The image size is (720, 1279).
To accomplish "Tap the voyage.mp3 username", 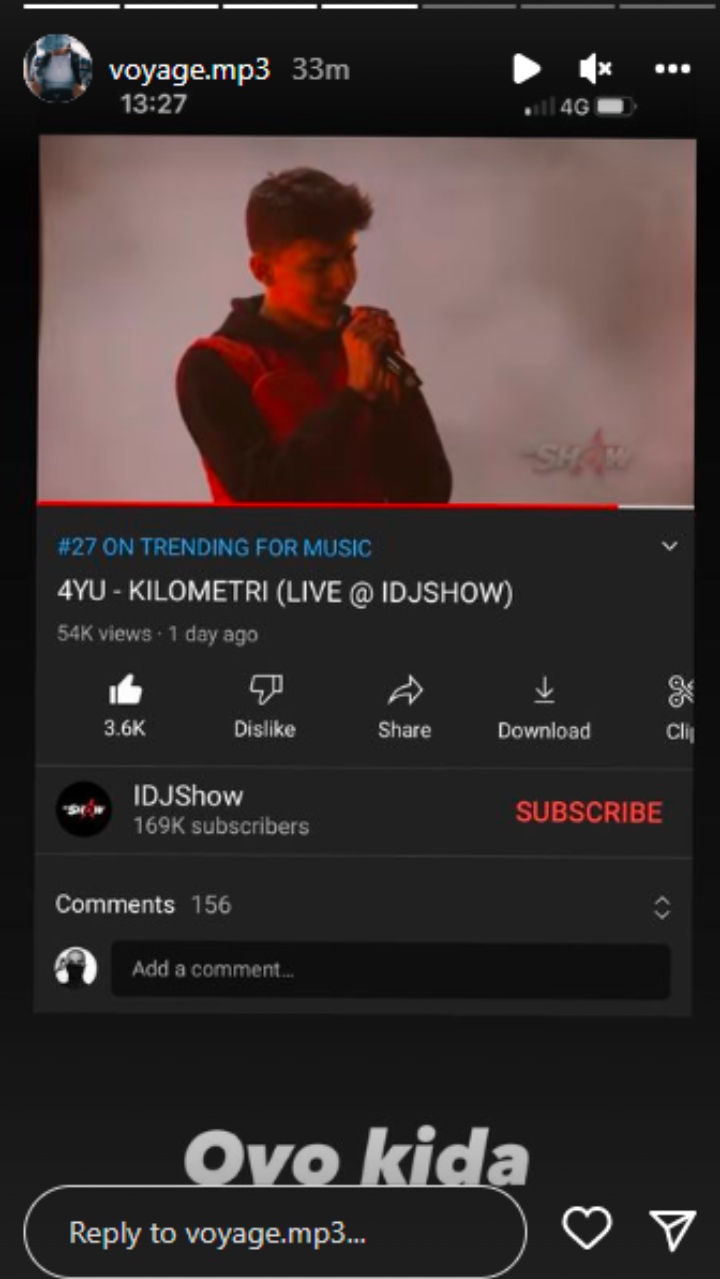I will (189, 70).
